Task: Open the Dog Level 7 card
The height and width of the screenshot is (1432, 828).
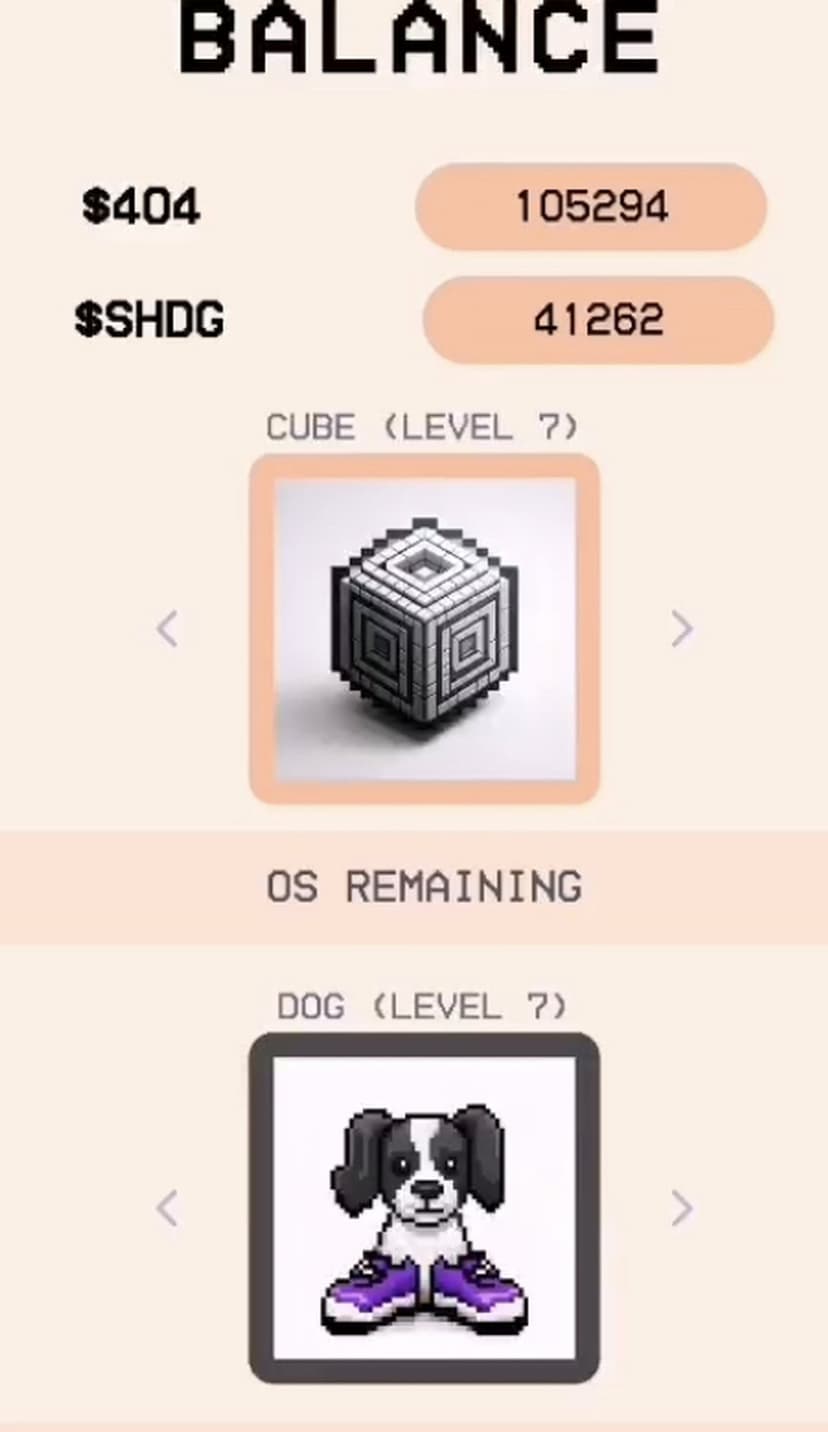Action: (x=424, y=1208)
